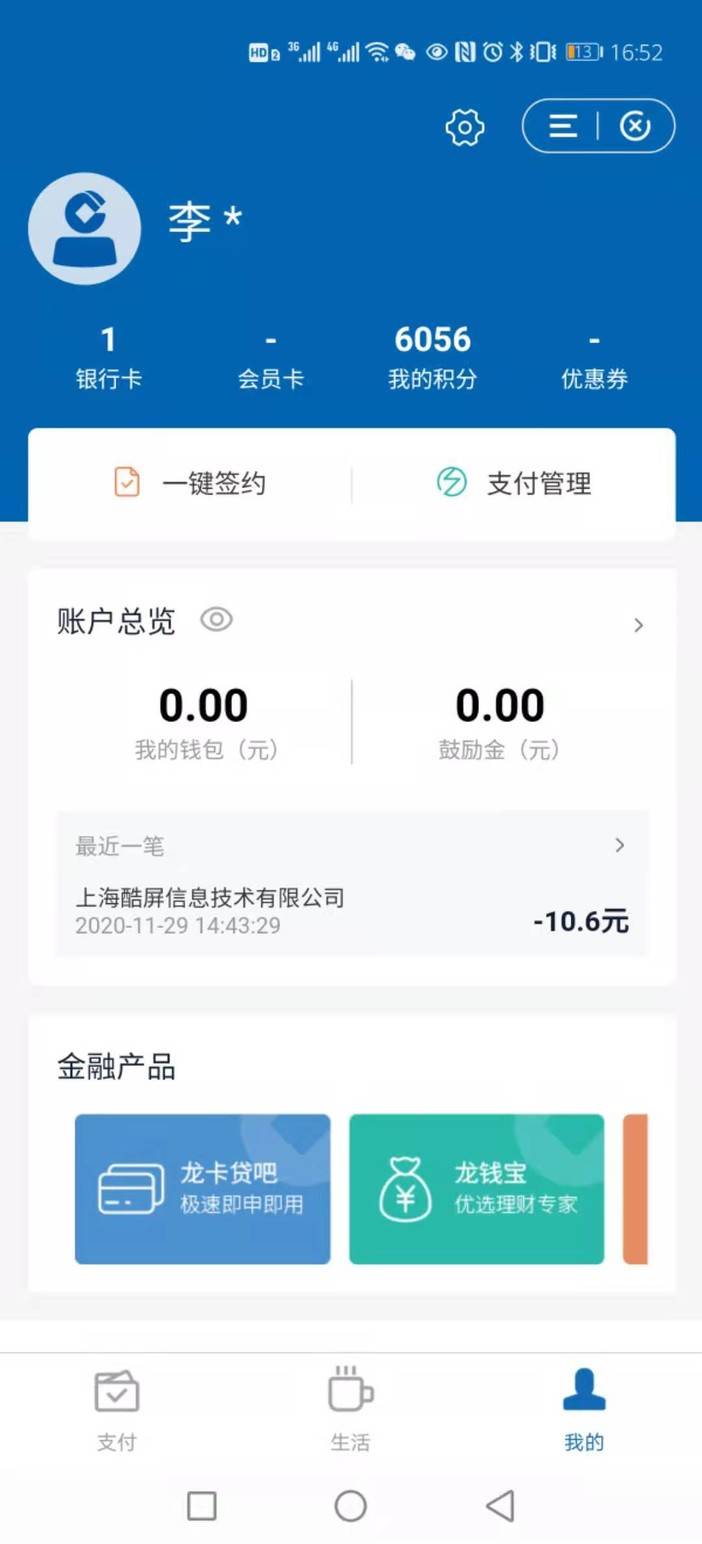702x1544 pixels.
Task: Check 我的积分 points balance
Action: click(432, 357)
